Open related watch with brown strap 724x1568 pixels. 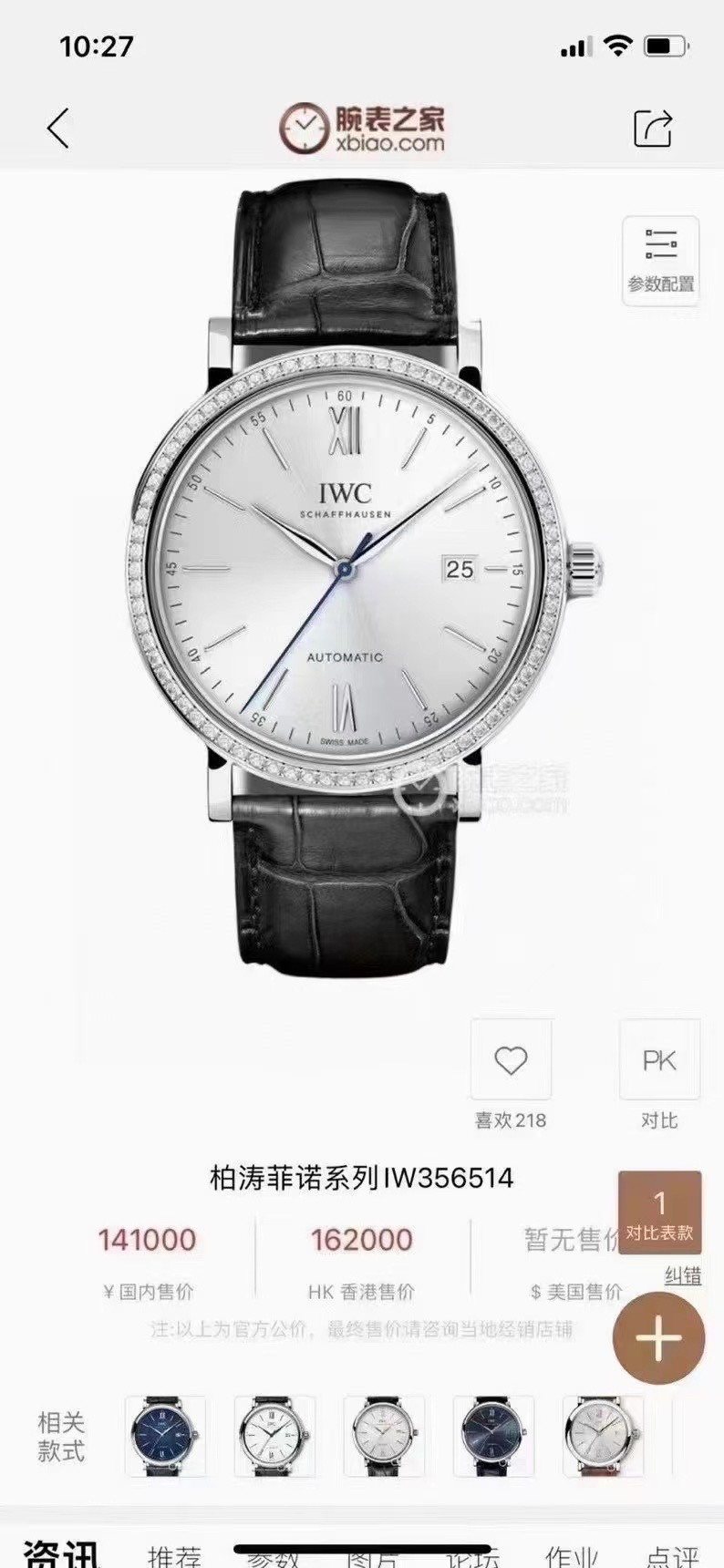(x=603, y=1436)
